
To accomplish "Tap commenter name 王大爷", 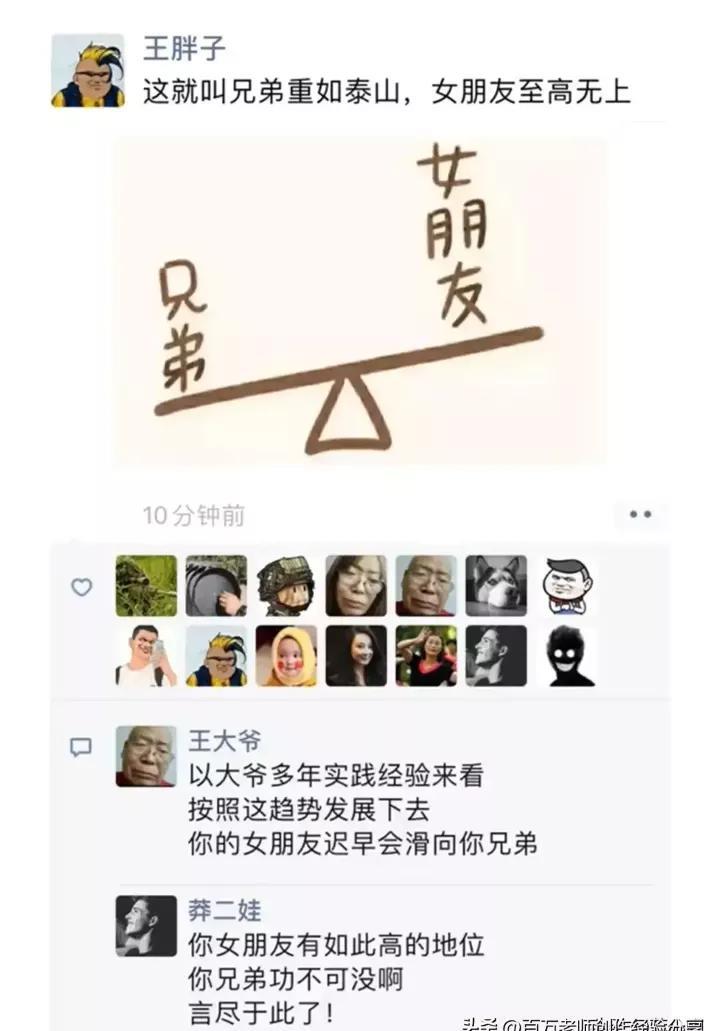I will coord(225,741).
